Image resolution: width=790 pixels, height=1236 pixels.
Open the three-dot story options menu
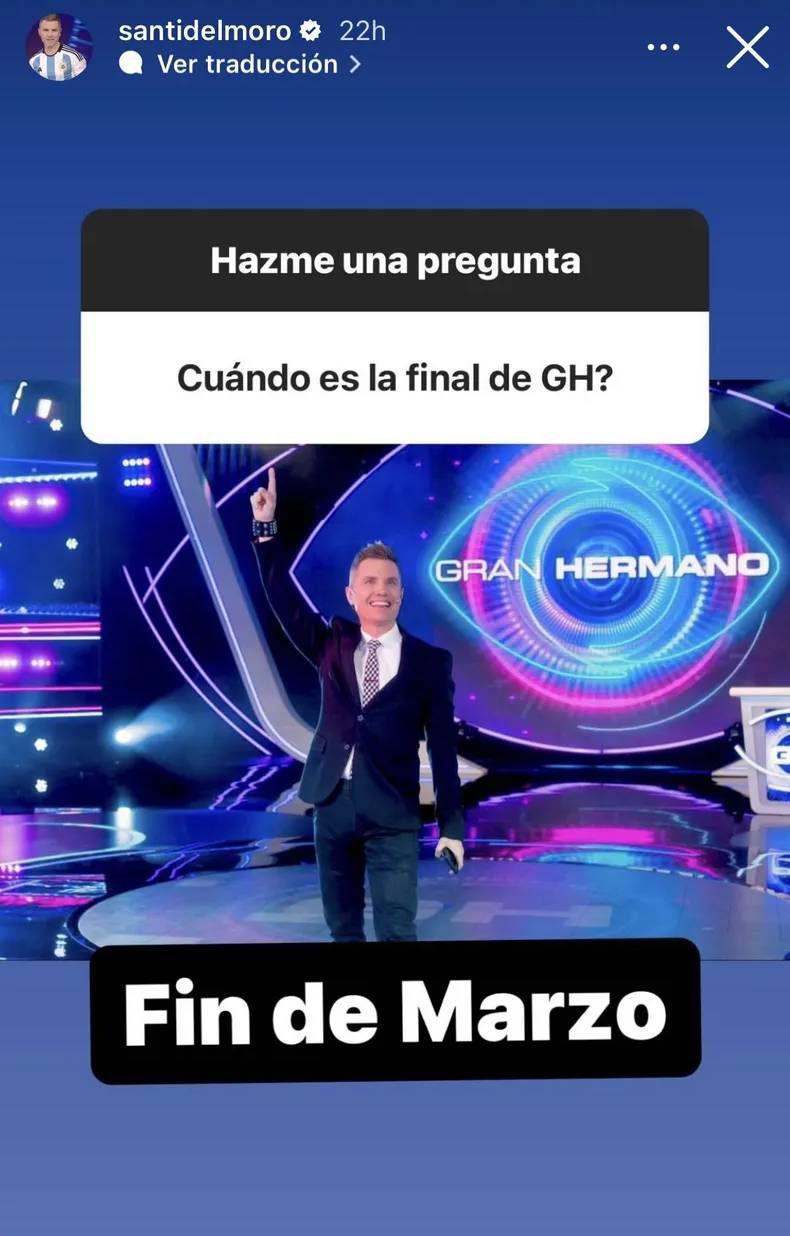(663, 47)
